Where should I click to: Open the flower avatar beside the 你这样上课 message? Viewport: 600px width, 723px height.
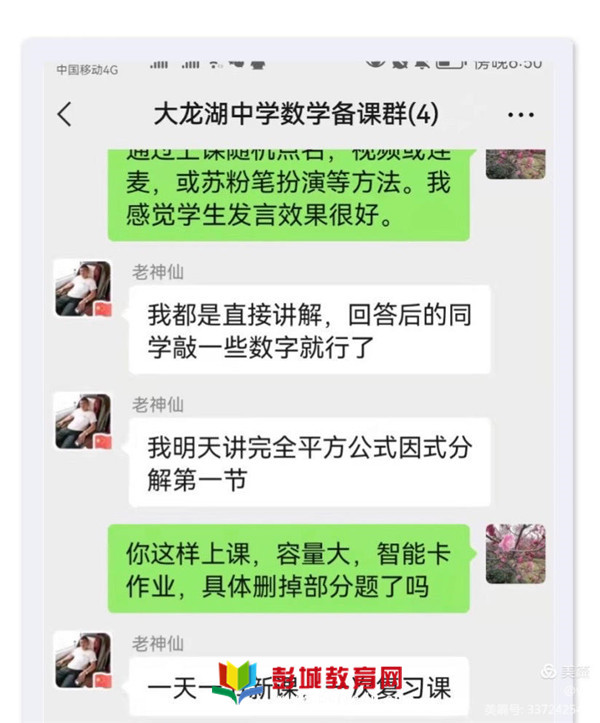(x=515, y=553)
